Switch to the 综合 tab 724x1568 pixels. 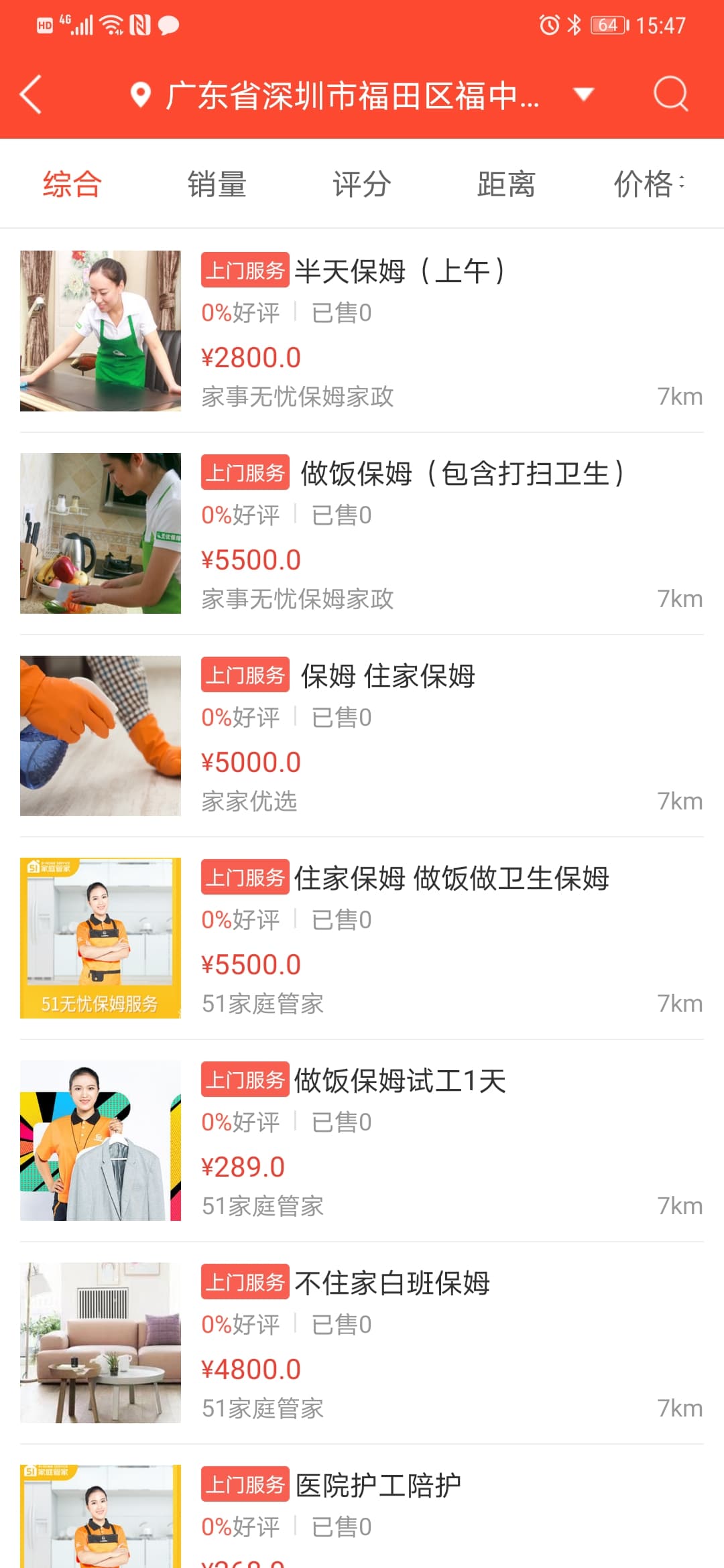pos(70,182)
